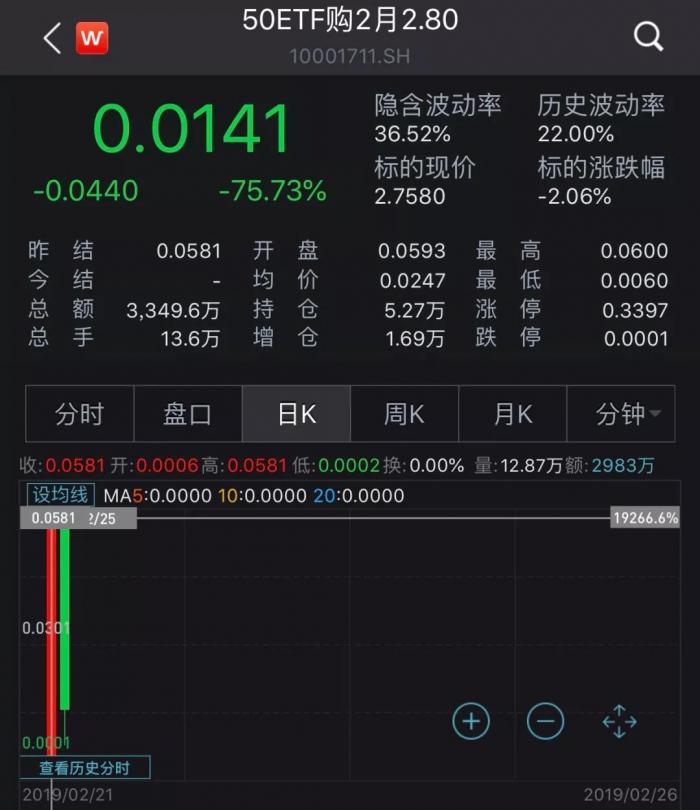Show the 月K chart tab
Viewport: 700px width, 810px height.
click(512, 414)
